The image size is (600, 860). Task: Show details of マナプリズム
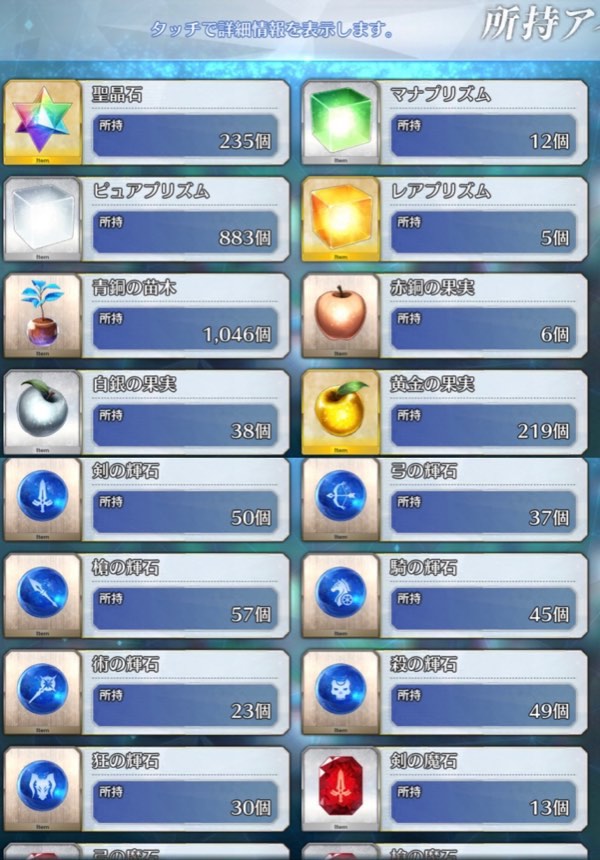(x=444, y=122)
